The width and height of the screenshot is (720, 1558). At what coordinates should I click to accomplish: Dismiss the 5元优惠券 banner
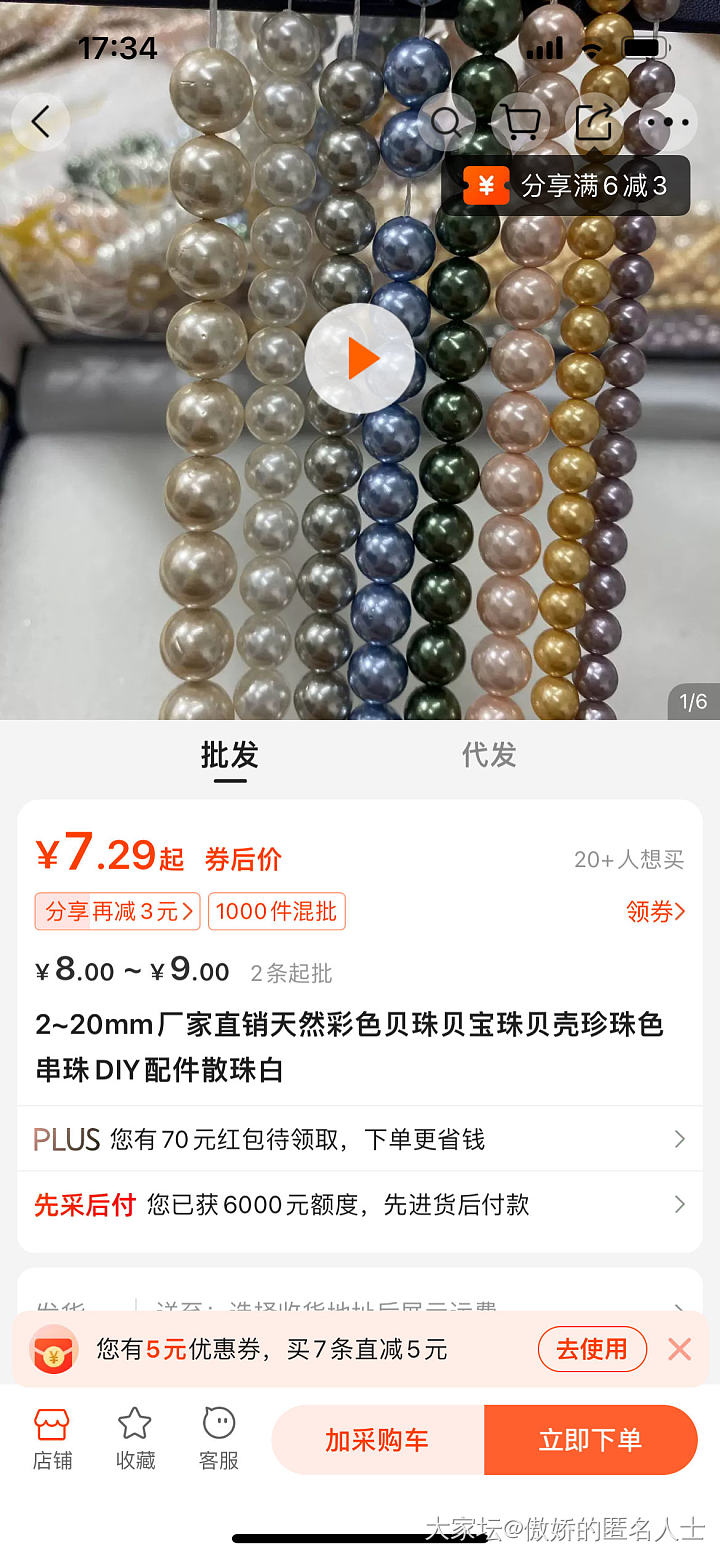pyautogui.click(x=680, y=1349)
